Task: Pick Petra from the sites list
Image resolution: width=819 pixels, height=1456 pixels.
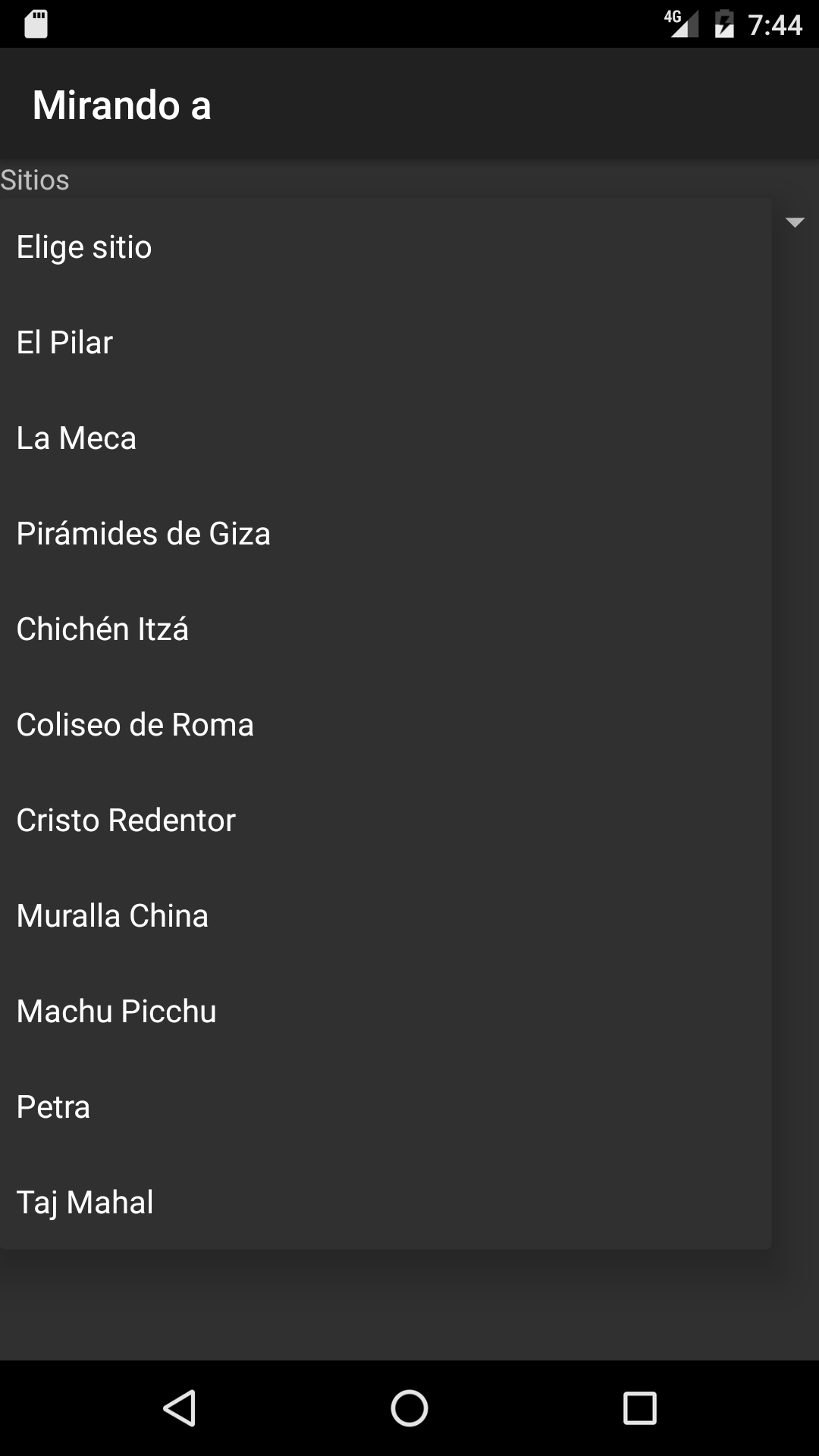Action: tap(385, 1107)
